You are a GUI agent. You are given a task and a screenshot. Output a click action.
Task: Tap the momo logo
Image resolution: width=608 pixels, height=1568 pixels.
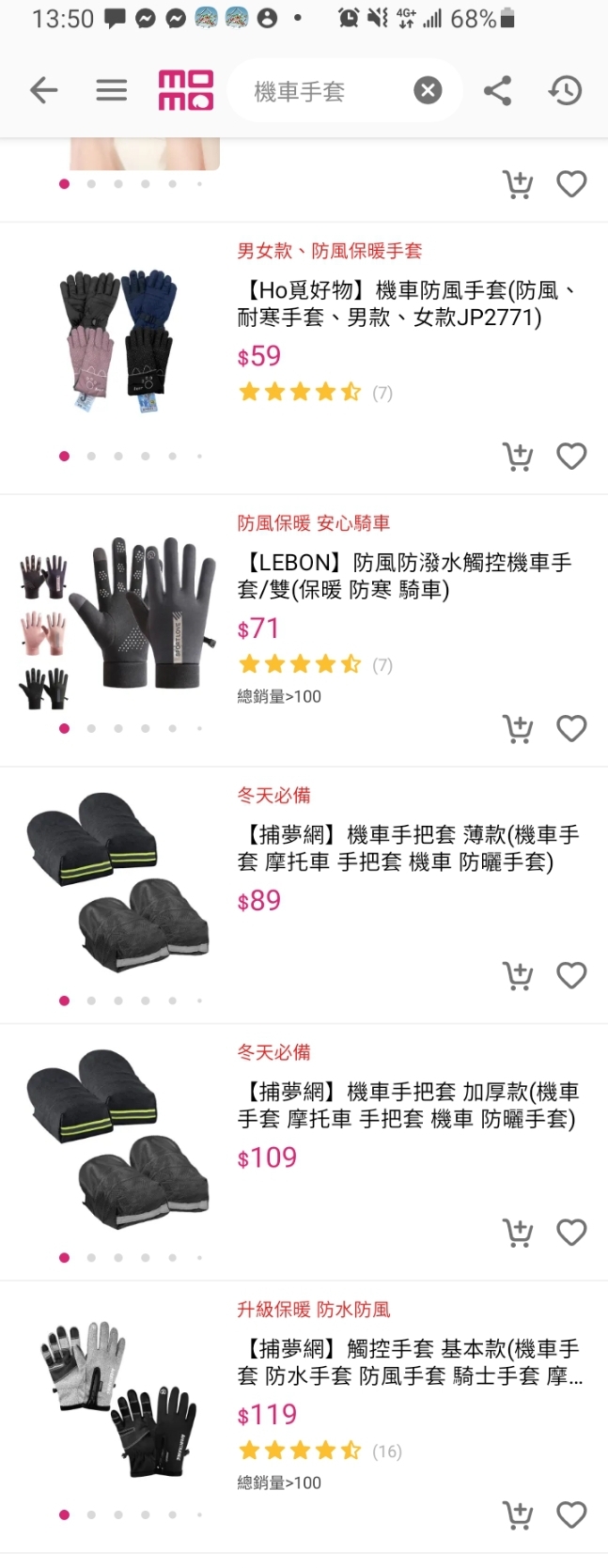pyautogui.click(x=185, y=90)
